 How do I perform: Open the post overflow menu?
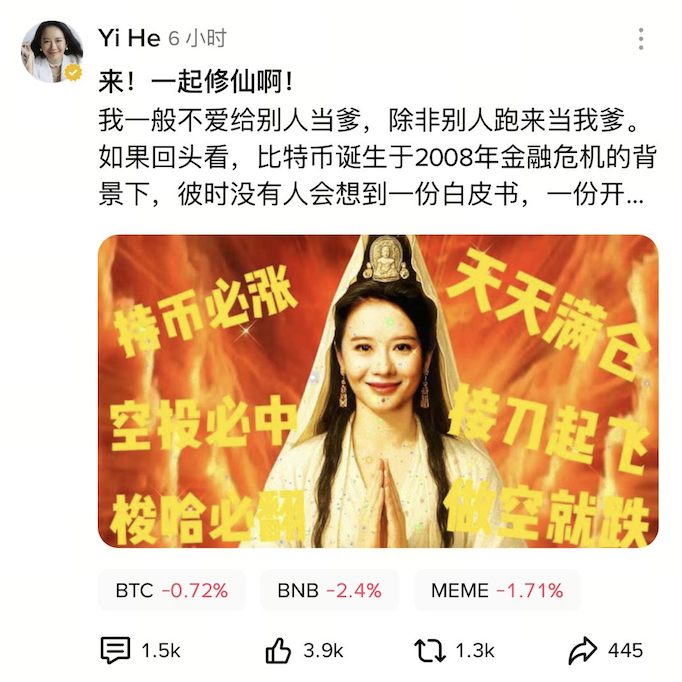(x=641, y=39)
